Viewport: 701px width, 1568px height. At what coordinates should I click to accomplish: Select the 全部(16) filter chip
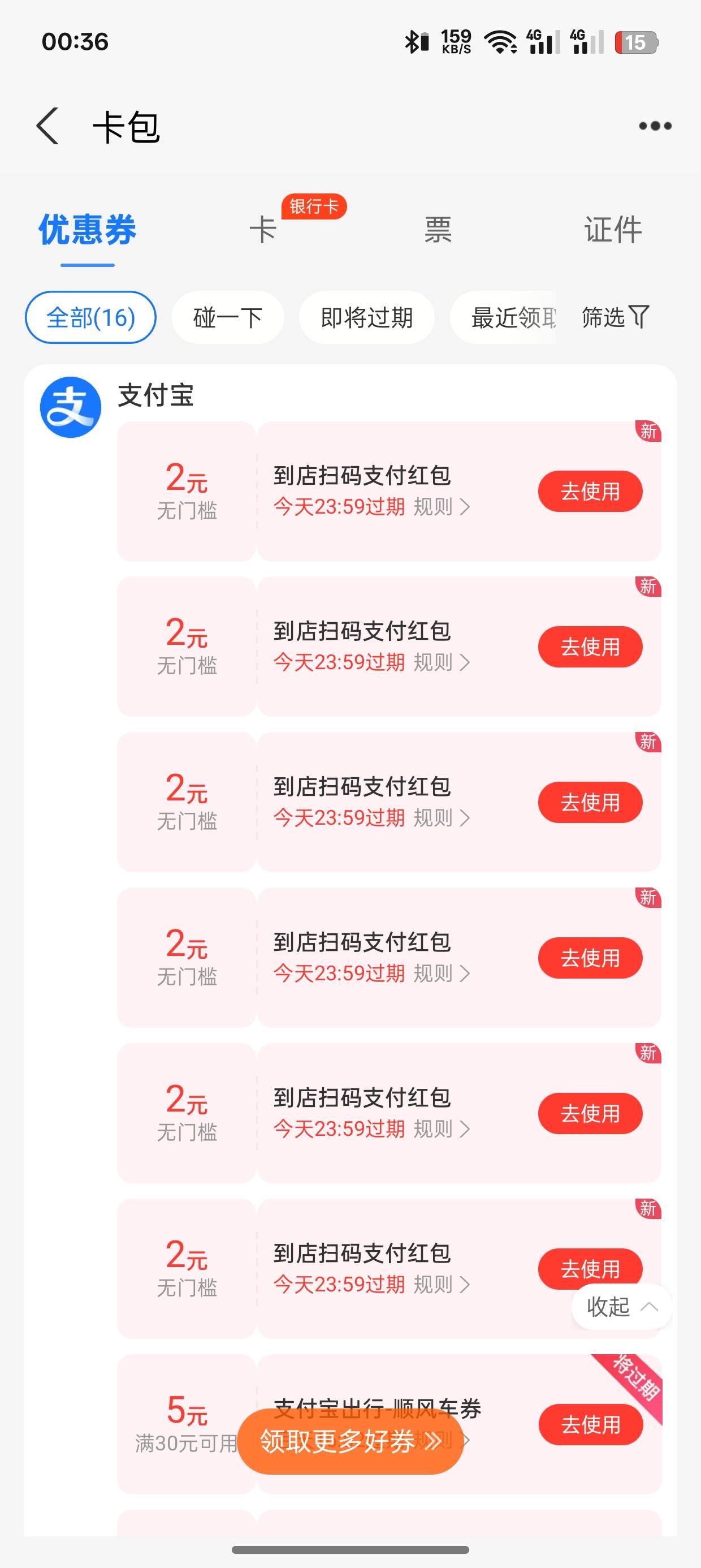pyautogui.click(x=90, y=317)
